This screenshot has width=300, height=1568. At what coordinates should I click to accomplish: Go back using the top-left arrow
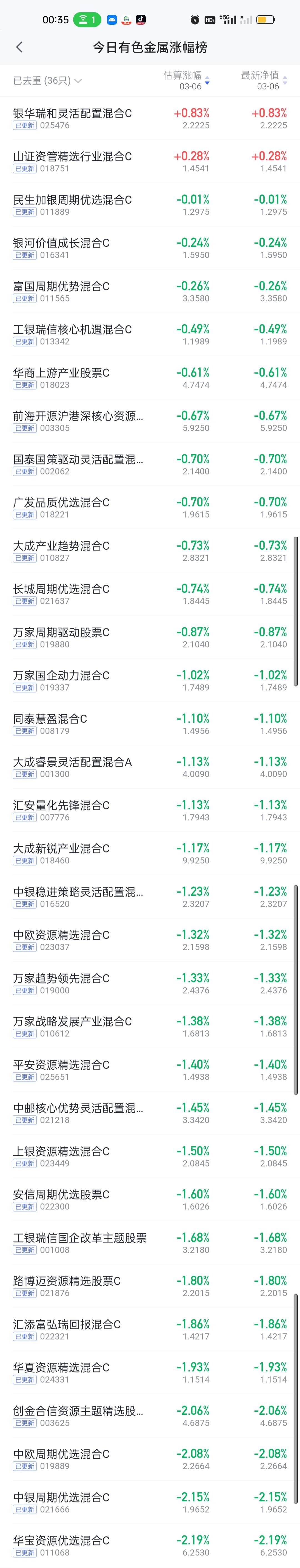tap(19, 47)
